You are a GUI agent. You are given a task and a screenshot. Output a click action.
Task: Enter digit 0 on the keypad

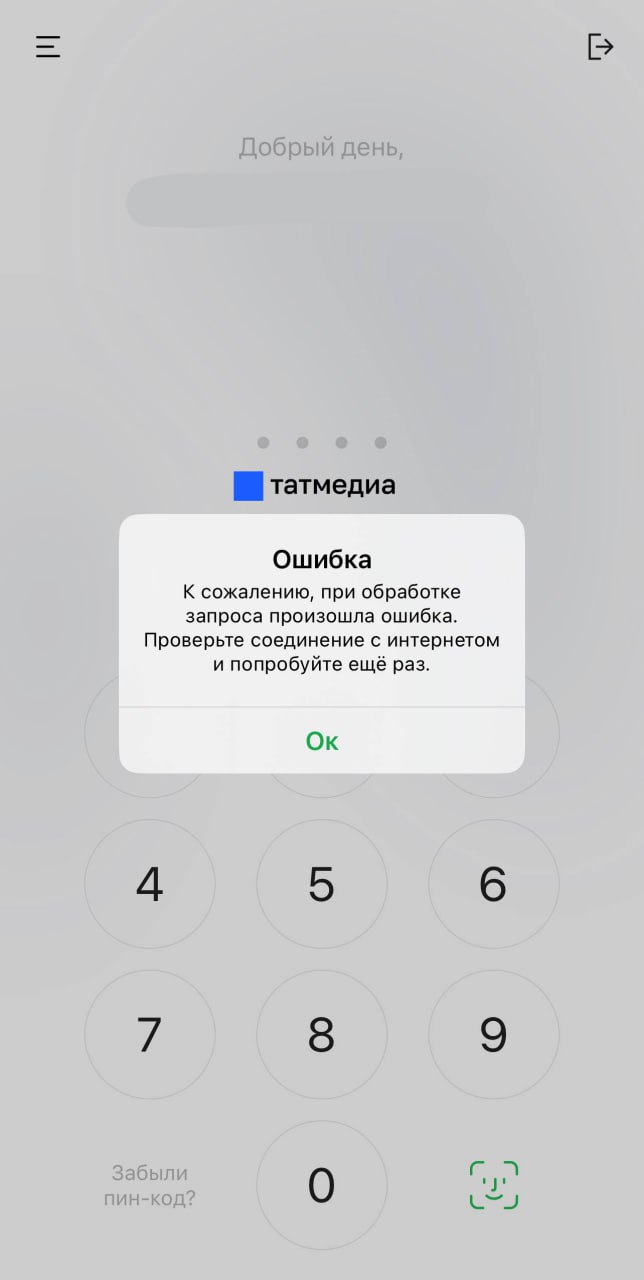coord(322,1186)
